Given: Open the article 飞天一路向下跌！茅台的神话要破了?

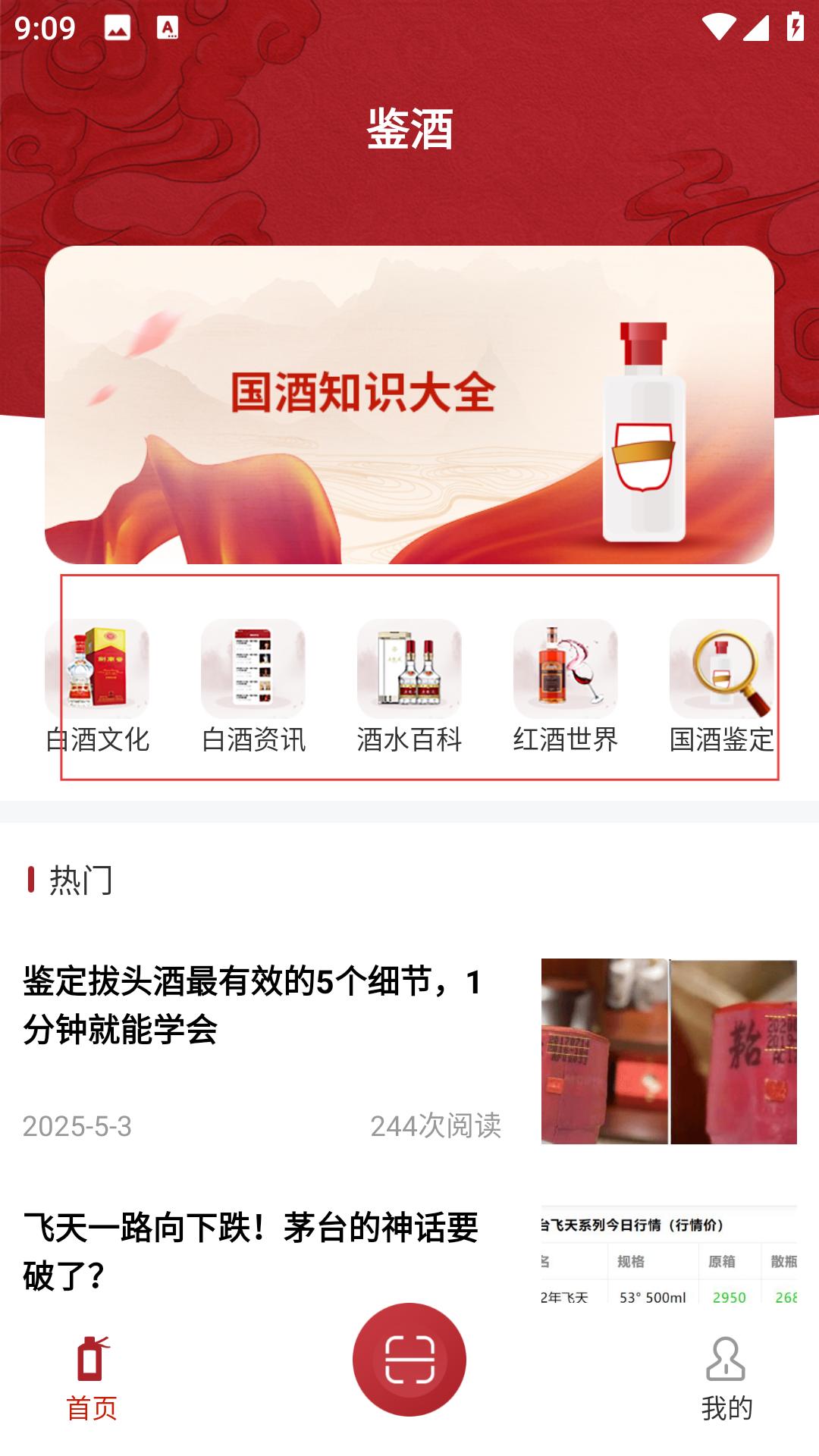Looking at the screenshot, I should coord(409,1251).
